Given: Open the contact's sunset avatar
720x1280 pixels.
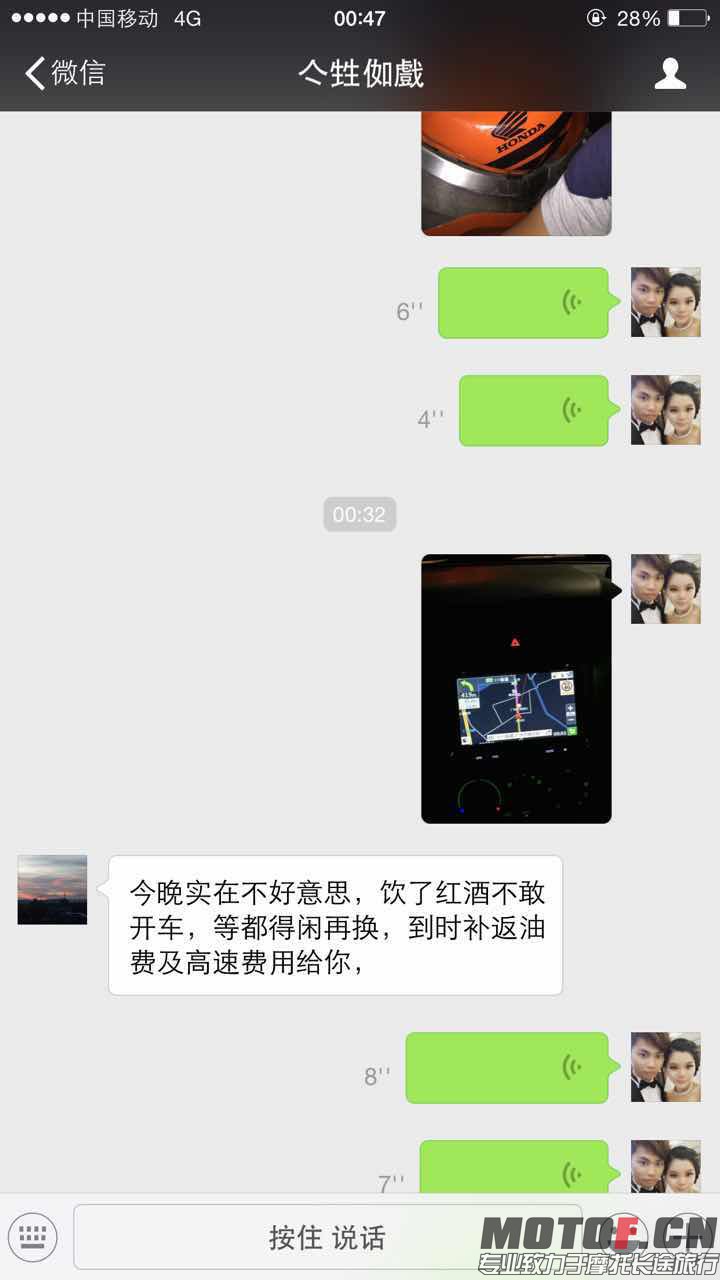Looking at the screenshot, I should [x=53, y=889].
